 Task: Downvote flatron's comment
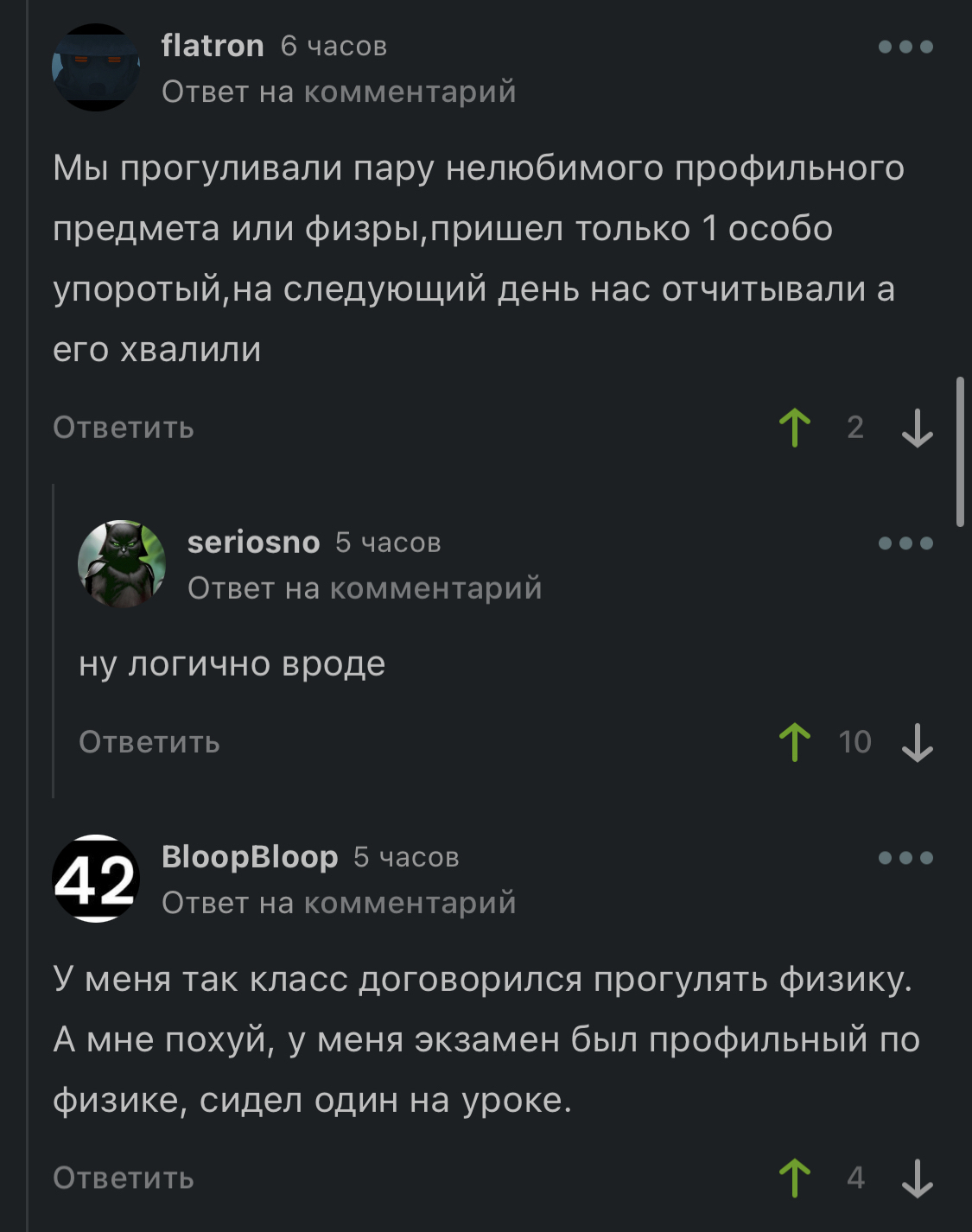[x=917, y=428]
